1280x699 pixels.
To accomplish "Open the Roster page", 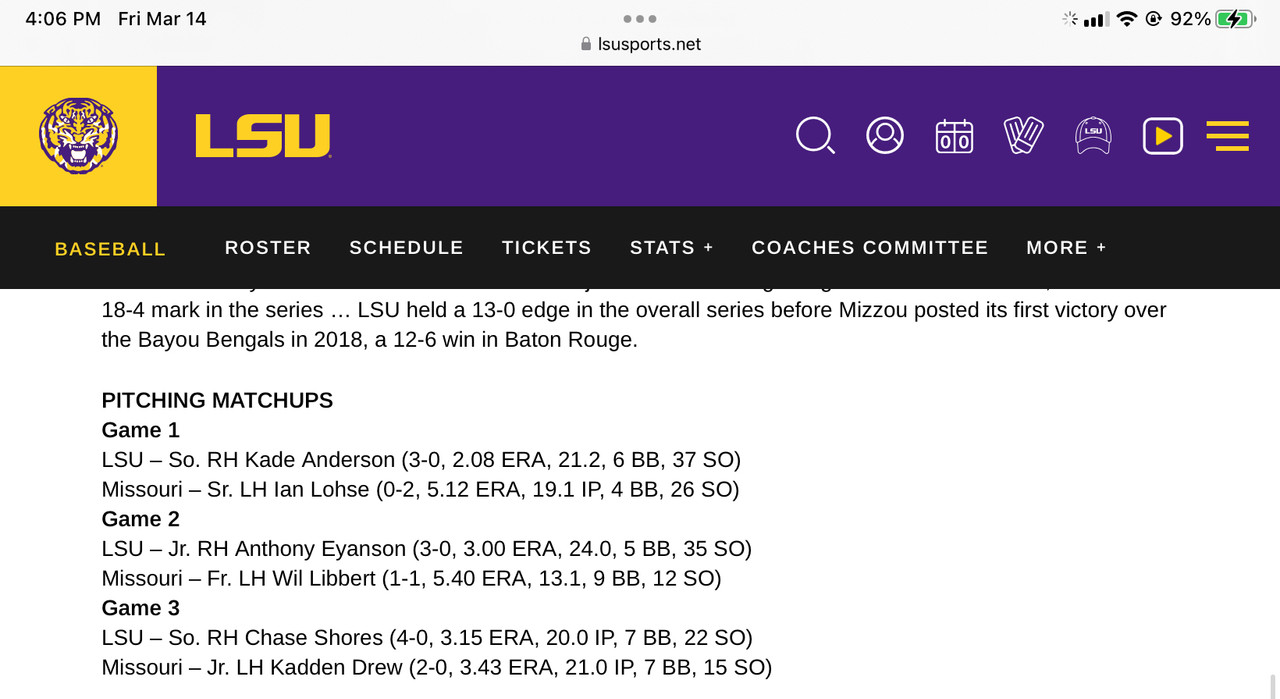I will click(x=268, y=247).
